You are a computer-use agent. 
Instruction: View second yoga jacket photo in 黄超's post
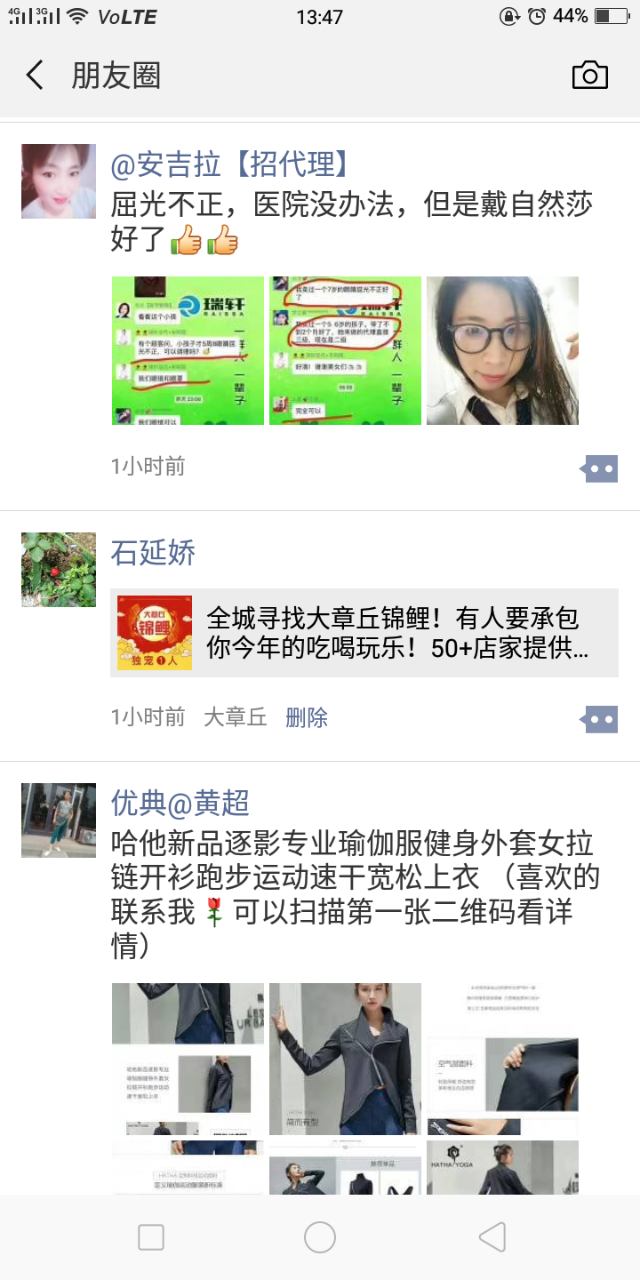click(345, 1058)
